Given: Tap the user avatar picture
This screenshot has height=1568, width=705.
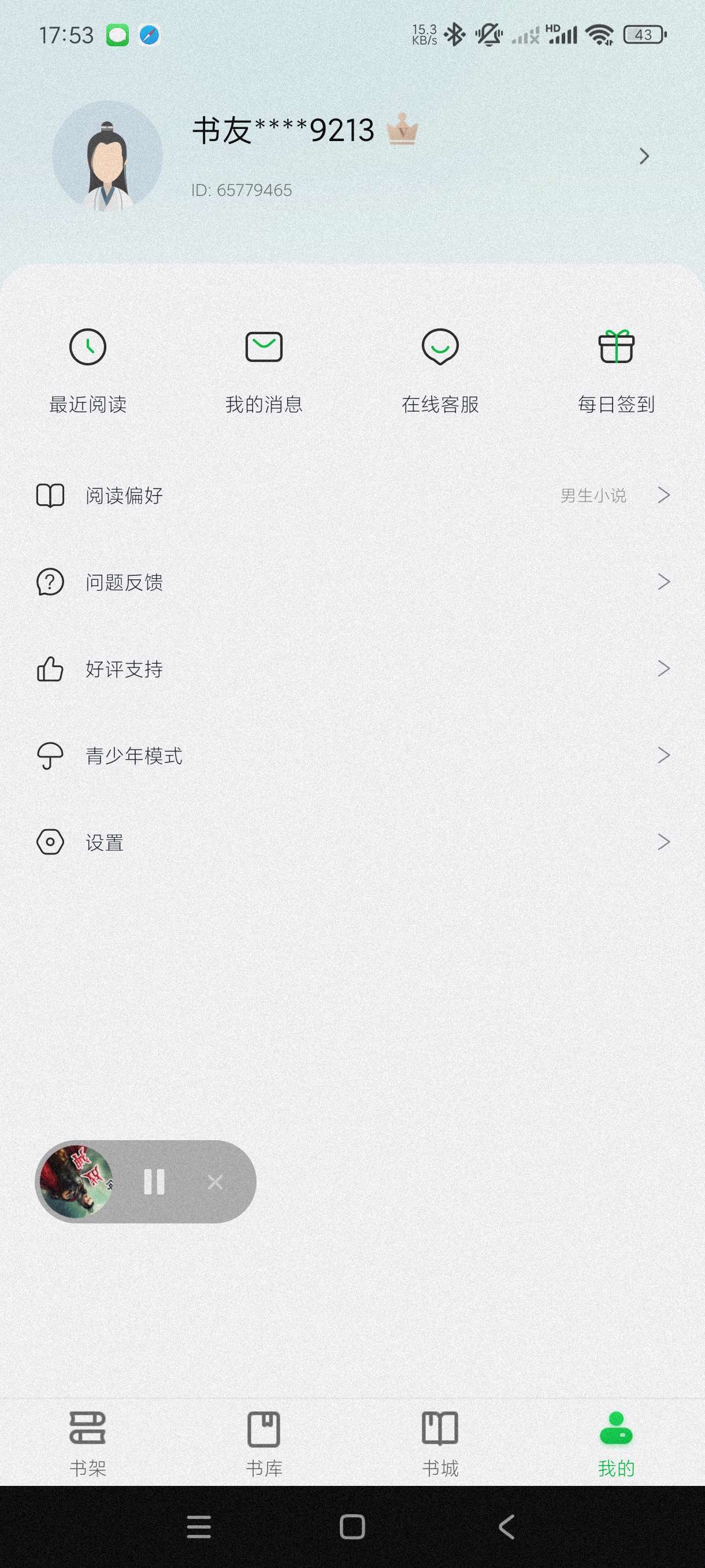Looking at the screenshot, I should 107,157.
